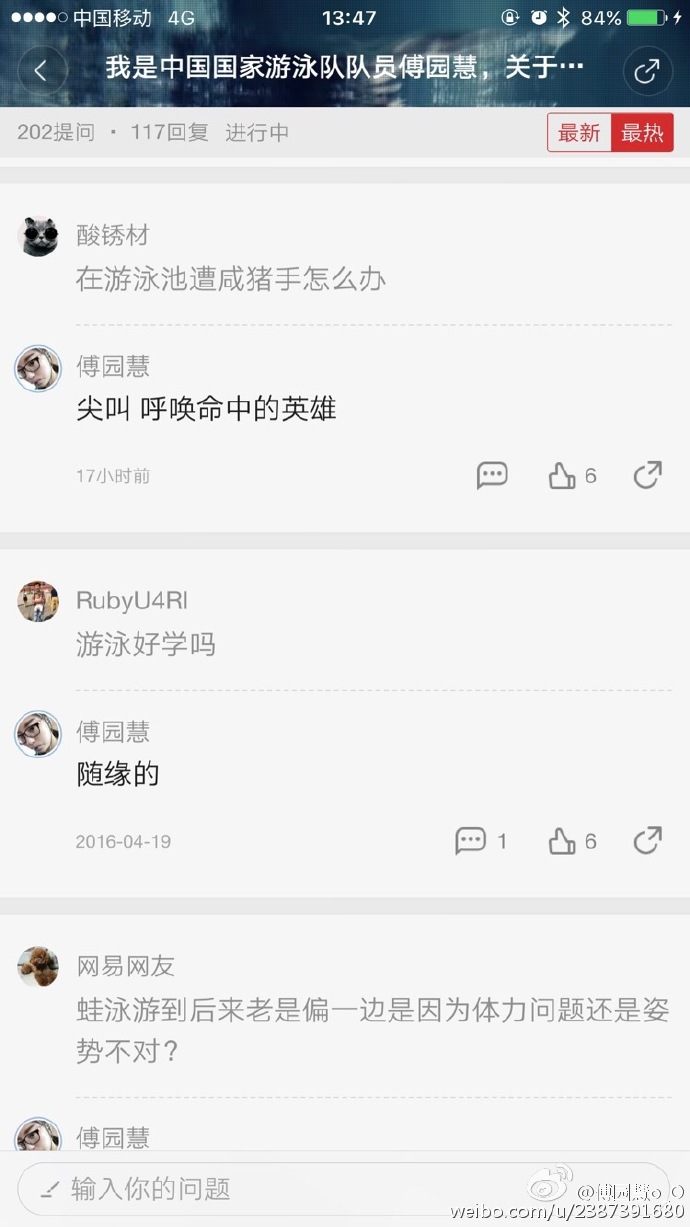Comment on the 尖叫 呼唤命中的英雄 reply
The height and width of the screenshot is (1227, 690).
click(492, 475)
